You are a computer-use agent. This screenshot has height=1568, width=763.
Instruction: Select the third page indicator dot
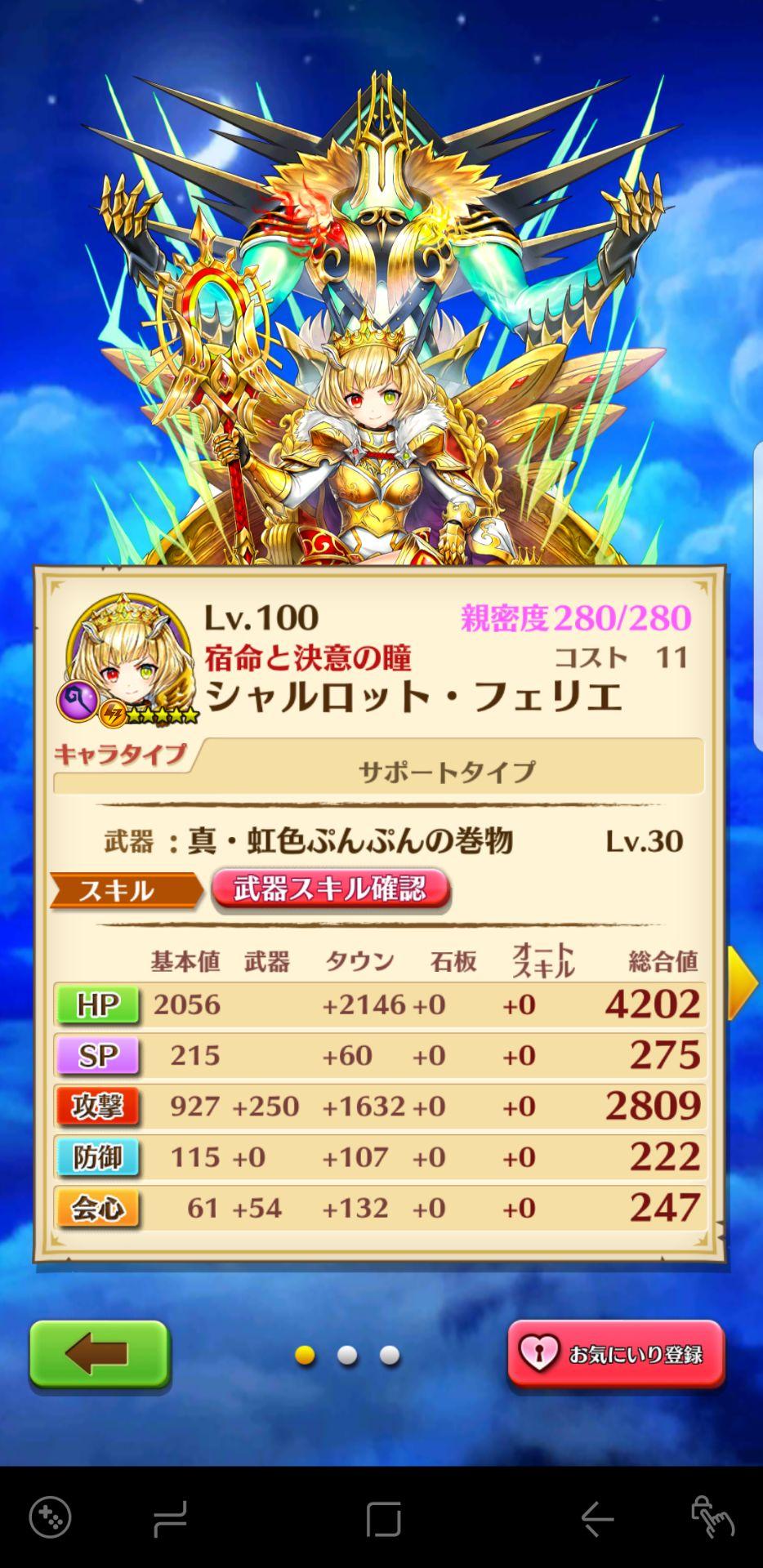[x=390, y=1355]
